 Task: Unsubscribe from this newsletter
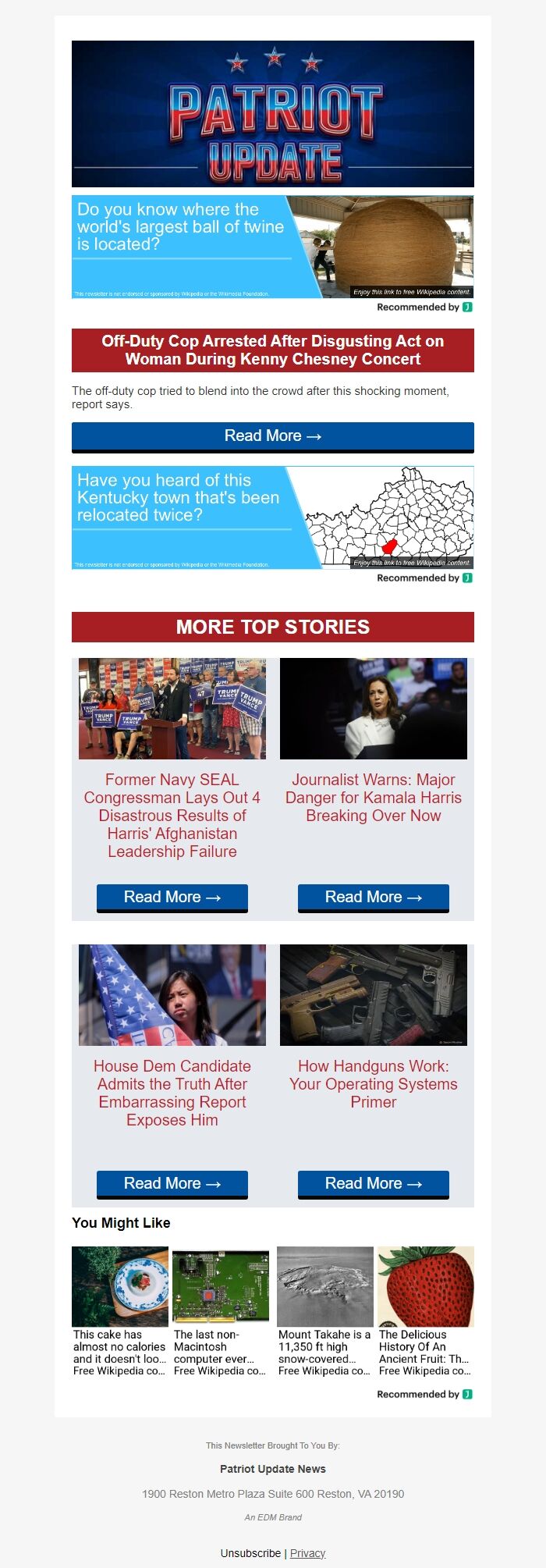(250, 1553)
